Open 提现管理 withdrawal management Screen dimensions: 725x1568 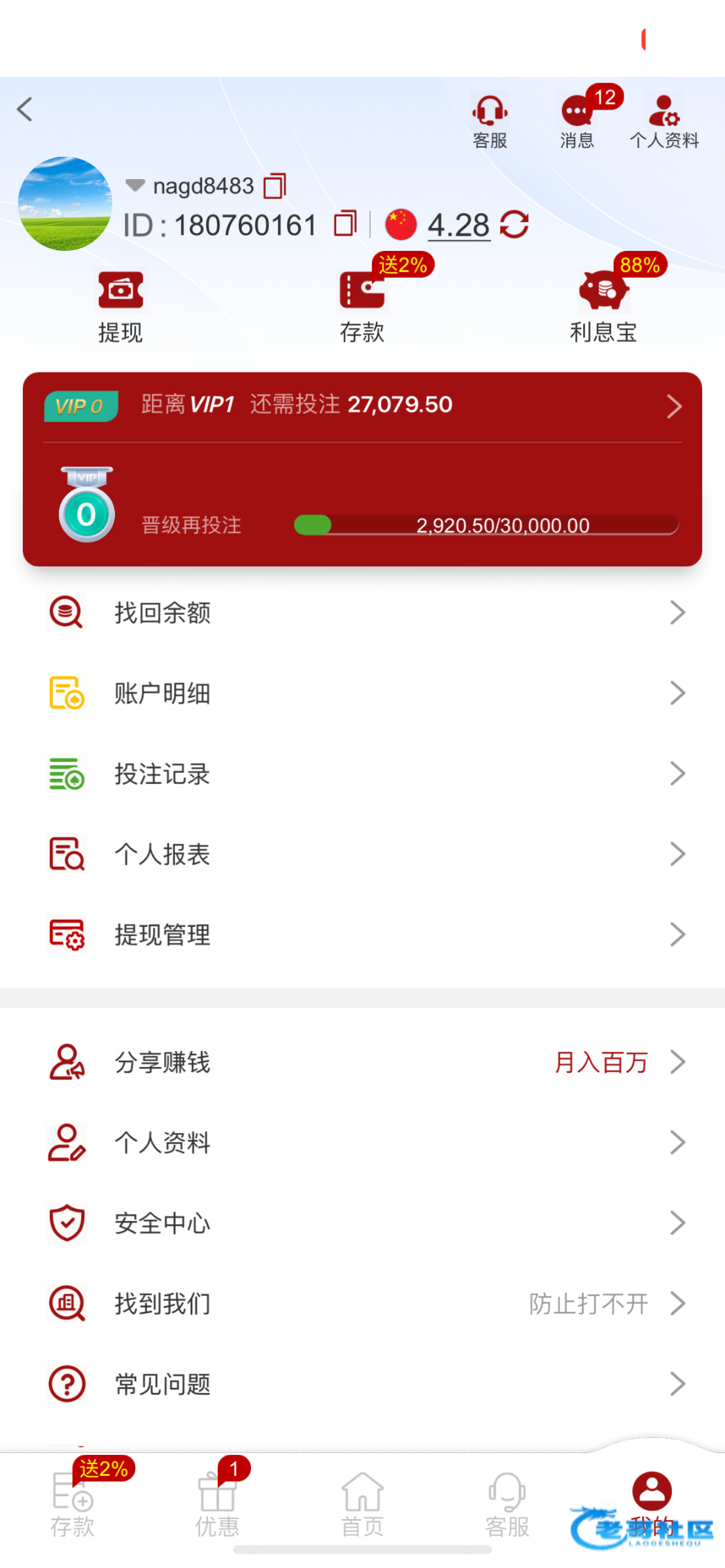coord(362,934)
